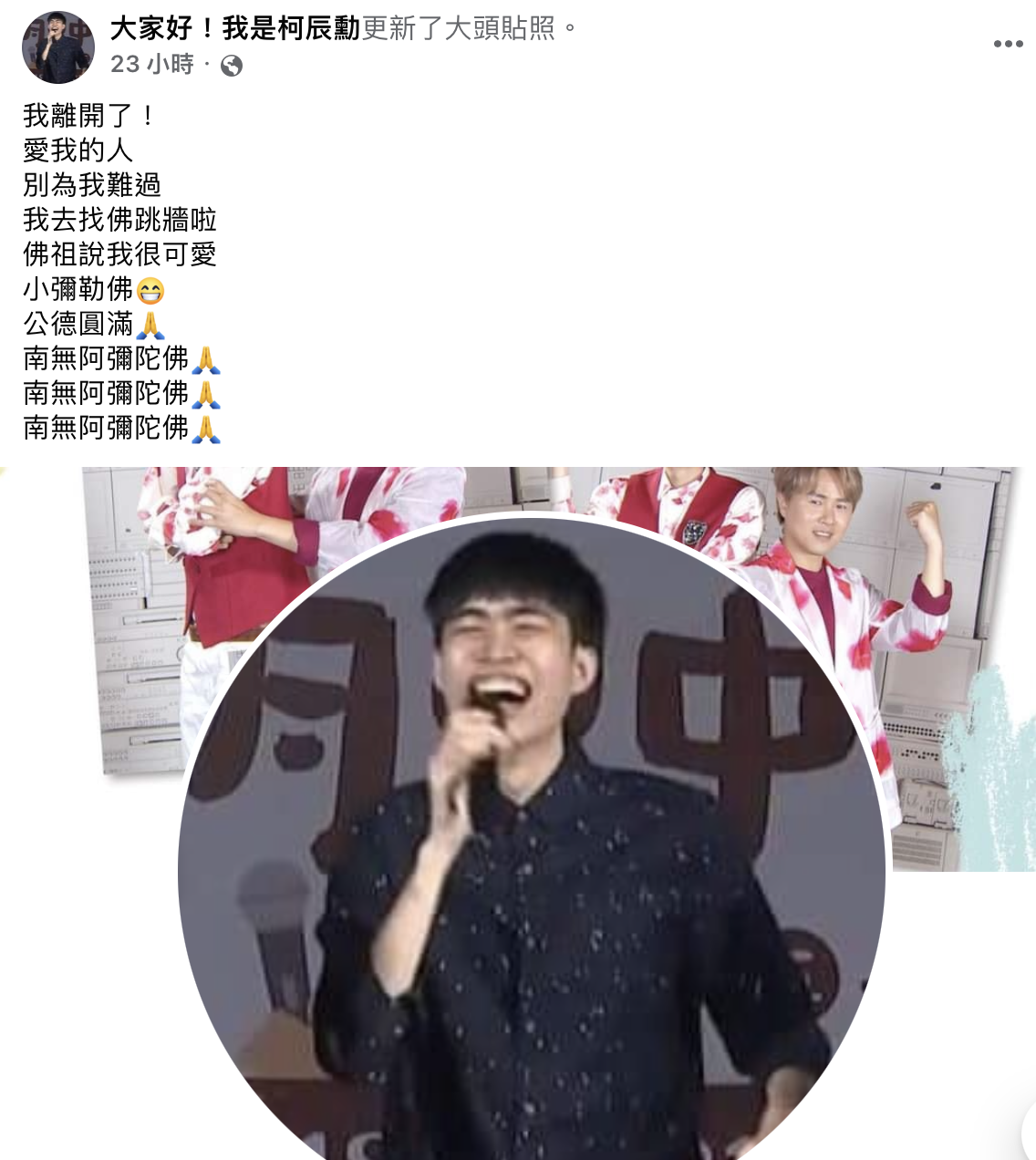The height and width of the screenshot is (1160, 1036).
Task: Open the post timestamp 23 小時
Action: [x=151, y=65]
